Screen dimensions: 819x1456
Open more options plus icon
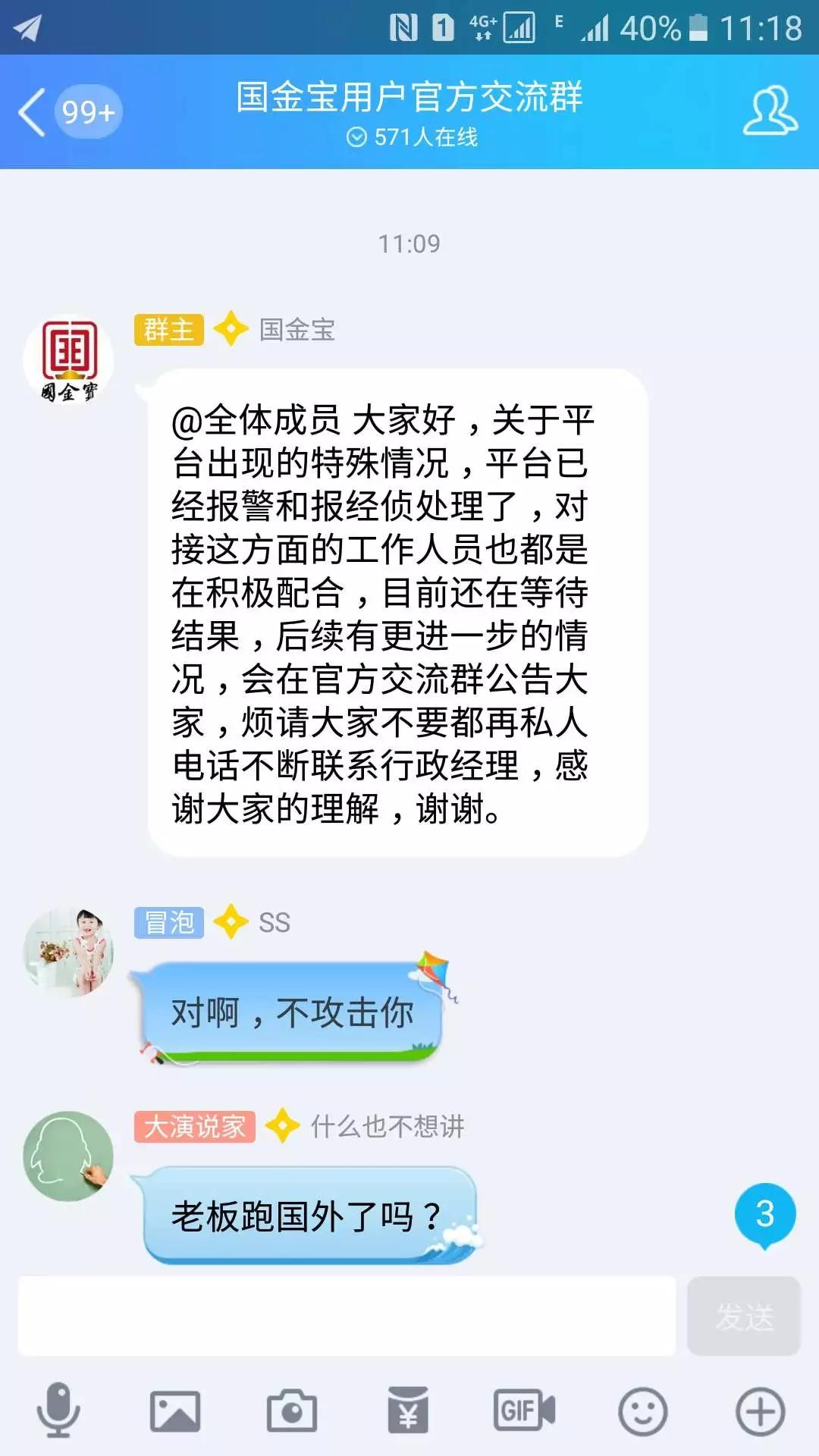(x=760, y=1411)
